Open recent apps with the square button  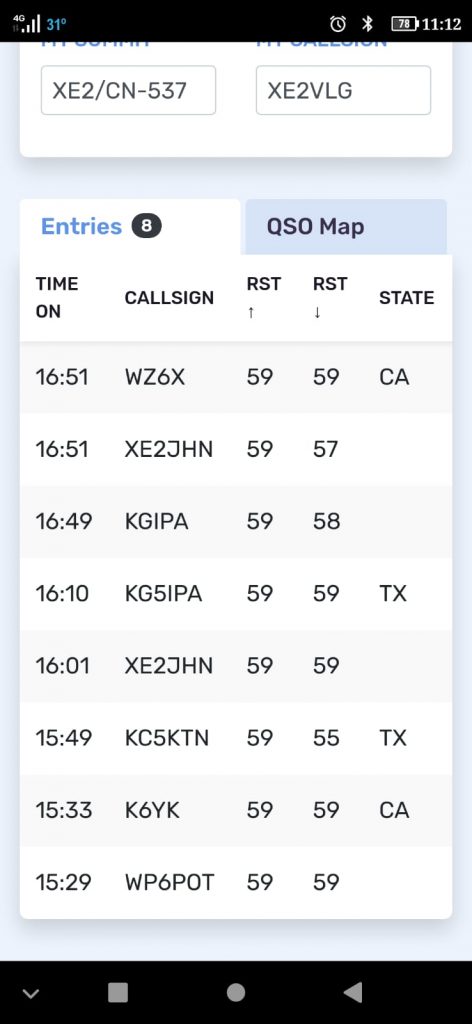coord(118,993)
